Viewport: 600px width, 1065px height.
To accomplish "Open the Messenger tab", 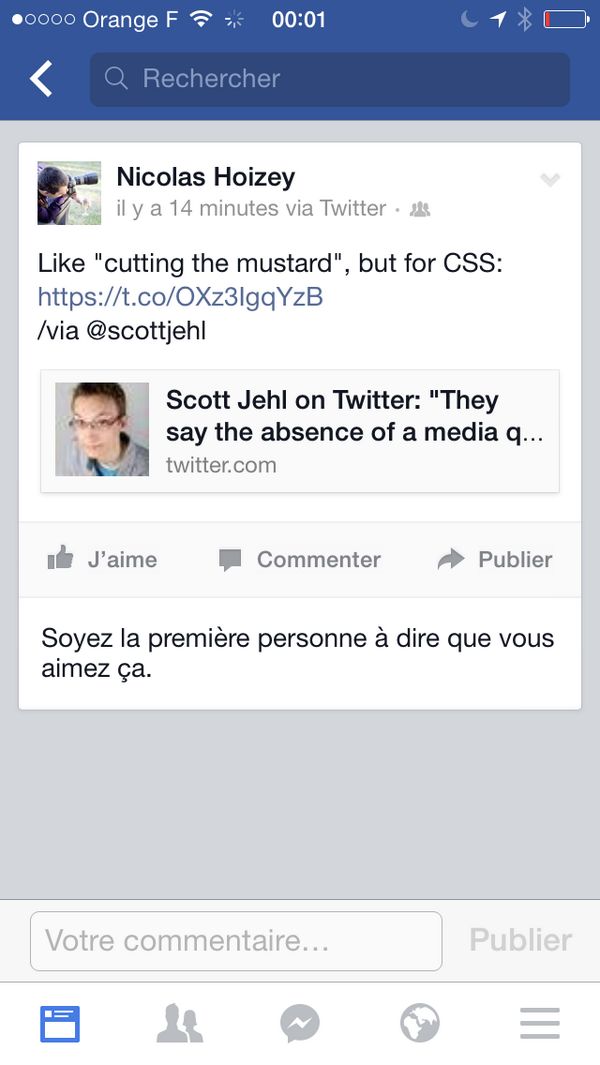I will (300, 1024).
